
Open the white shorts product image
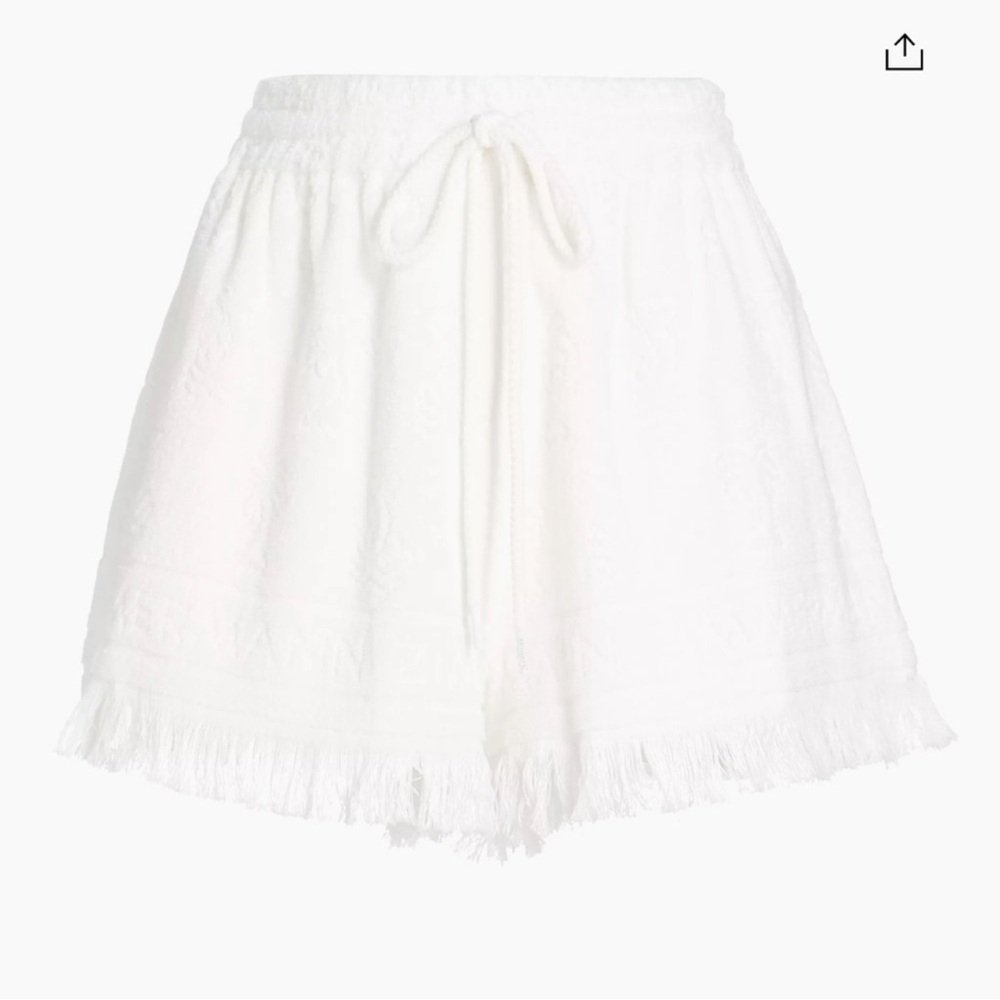pos(507,469)
